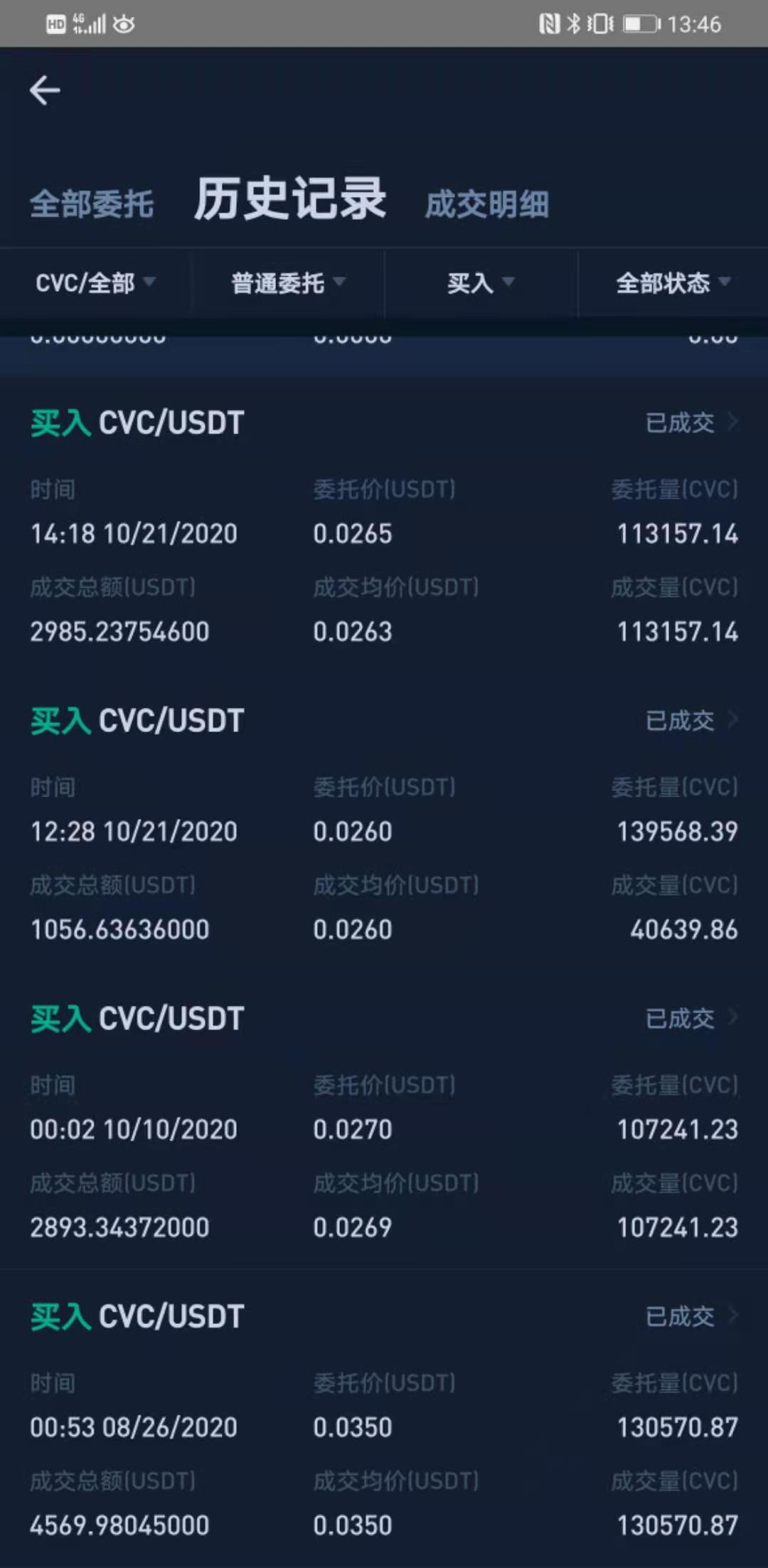Switch to the 全部委托 tab
The image size is (768, 1568).
(x=92, y=205)
